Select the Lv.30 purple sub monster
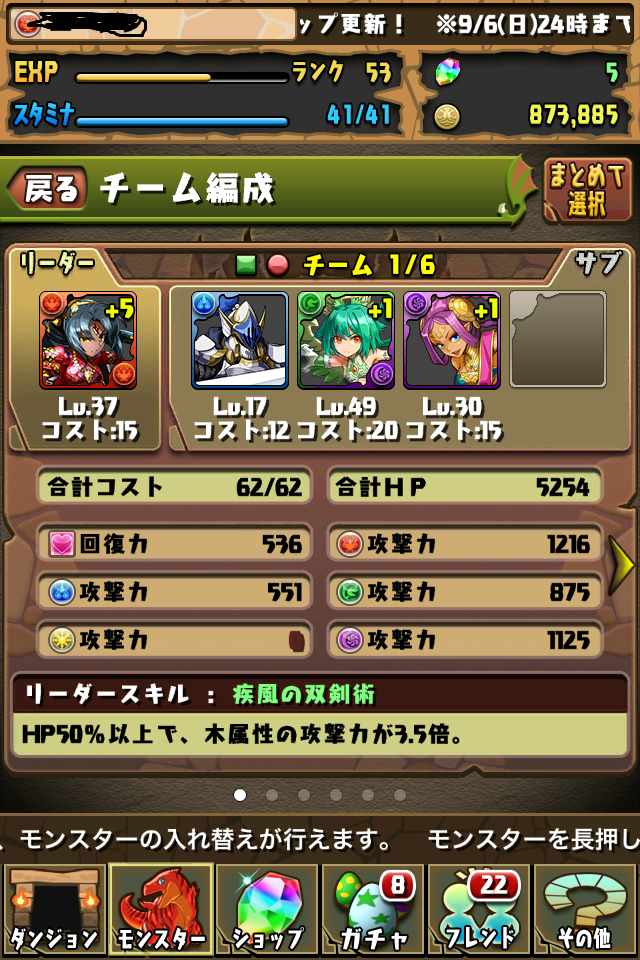Image resolution: width=640 pixels, height=960 pixels. point(451,340)
